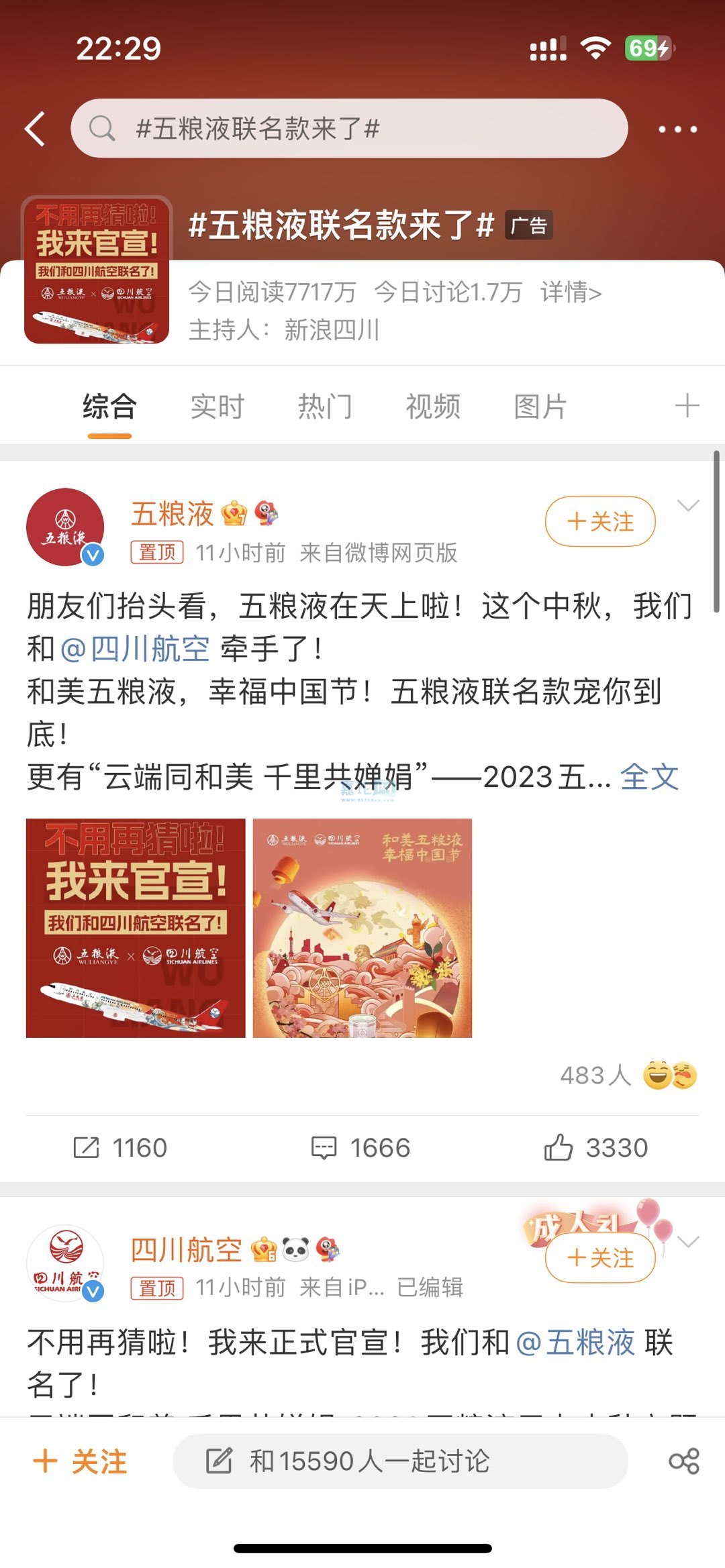Screen dimensions: 725x1568
Task: Open the 图片 tab
Action: pos(540,407)
